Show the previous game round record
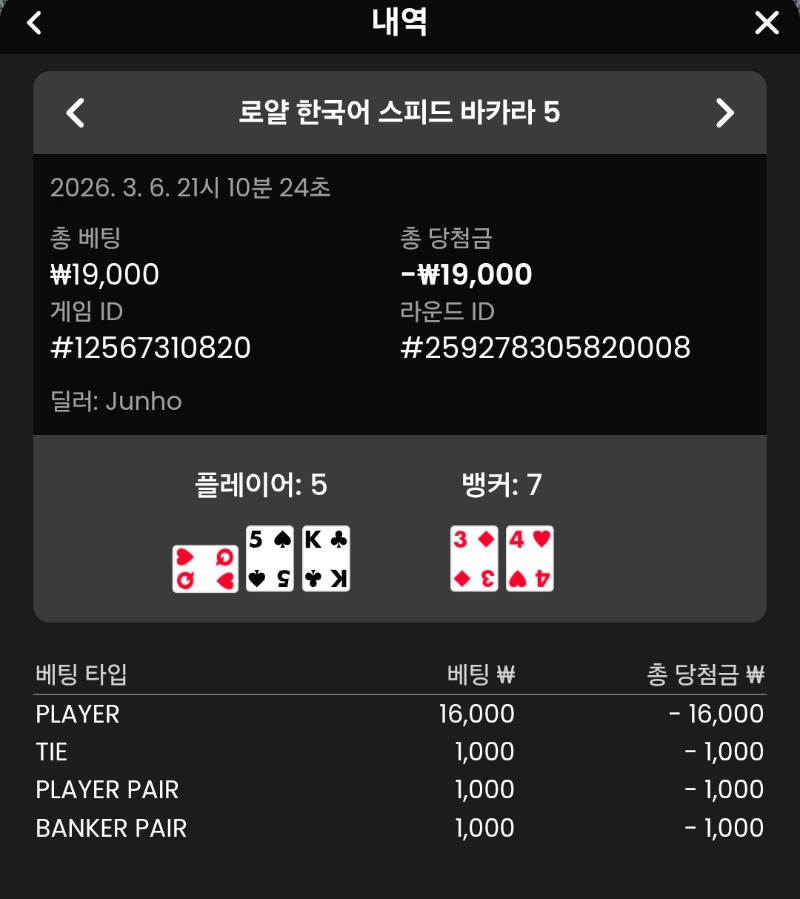Image resolution: width=800 pixels, height=899 pixels. (75, 113)
